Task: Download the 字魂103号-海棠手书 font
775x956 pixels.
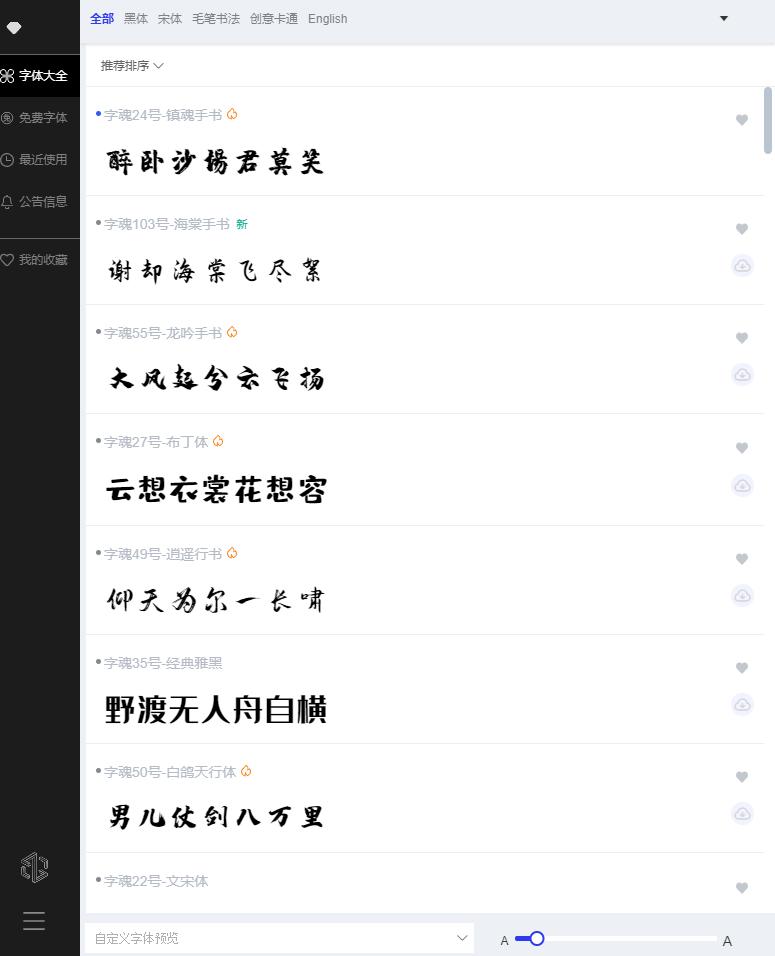Action: pos(742,266)
